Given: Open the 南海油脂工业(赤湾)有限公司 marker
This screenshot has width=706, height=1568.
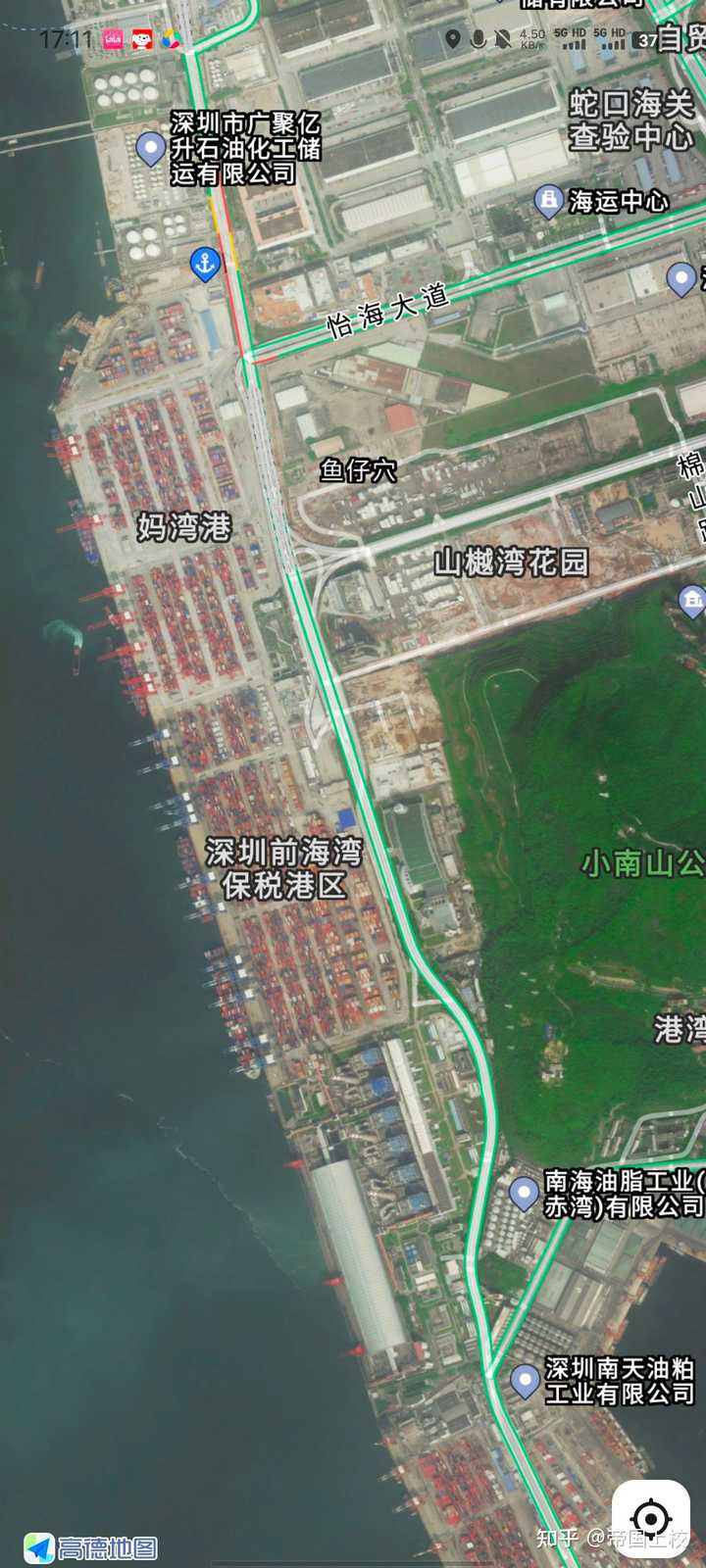Looking at the screenshot, I should pos(524,1193).
